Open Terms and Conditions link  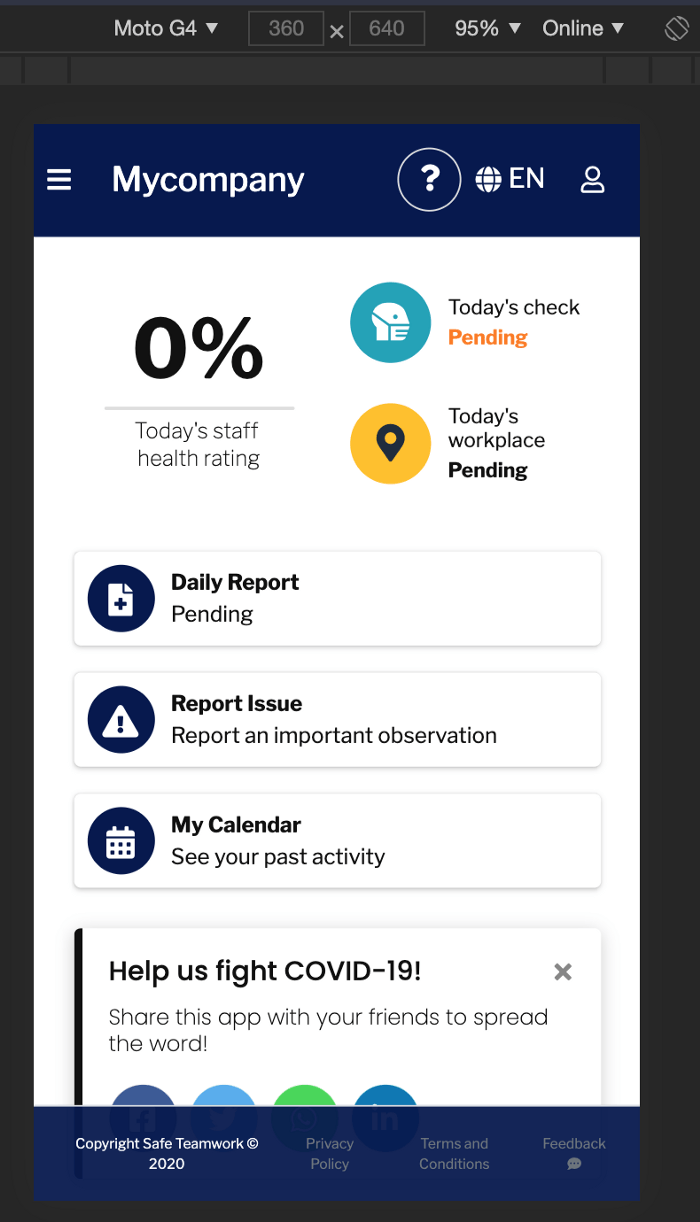point(454,1153)
